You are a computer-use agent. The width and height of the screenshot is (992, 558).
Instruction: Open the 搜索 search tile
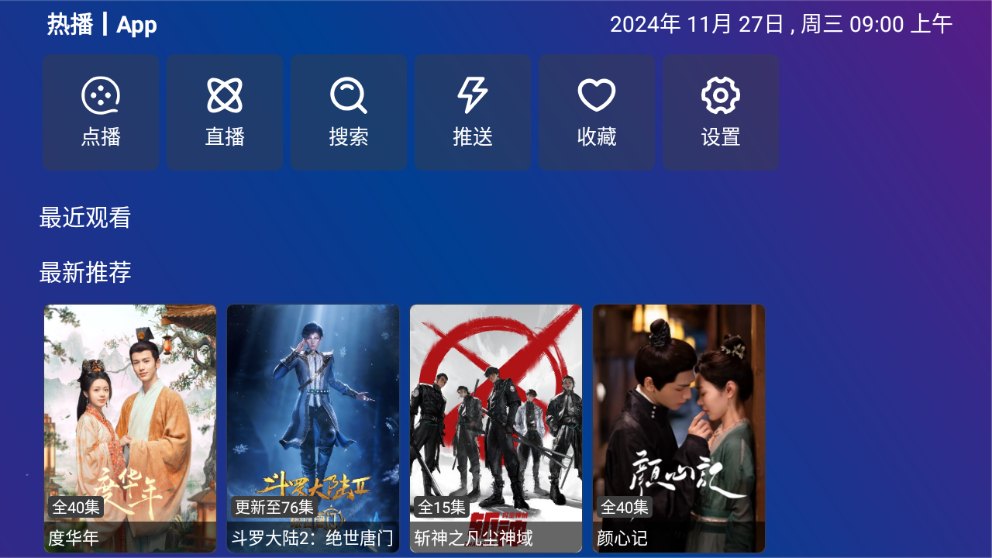click(x=348, y=113)
